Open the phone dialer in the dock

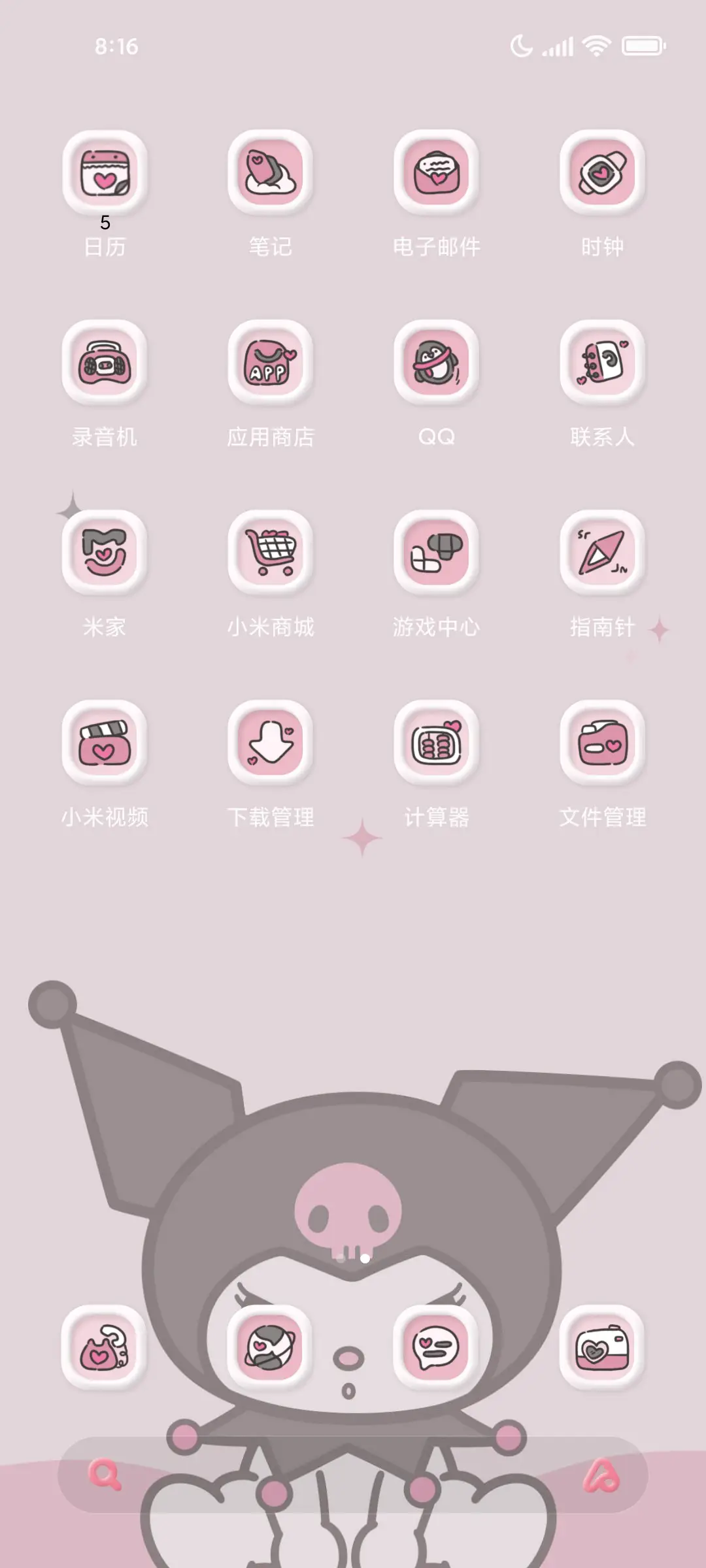pyautogui.click(x=105, y=1347)
